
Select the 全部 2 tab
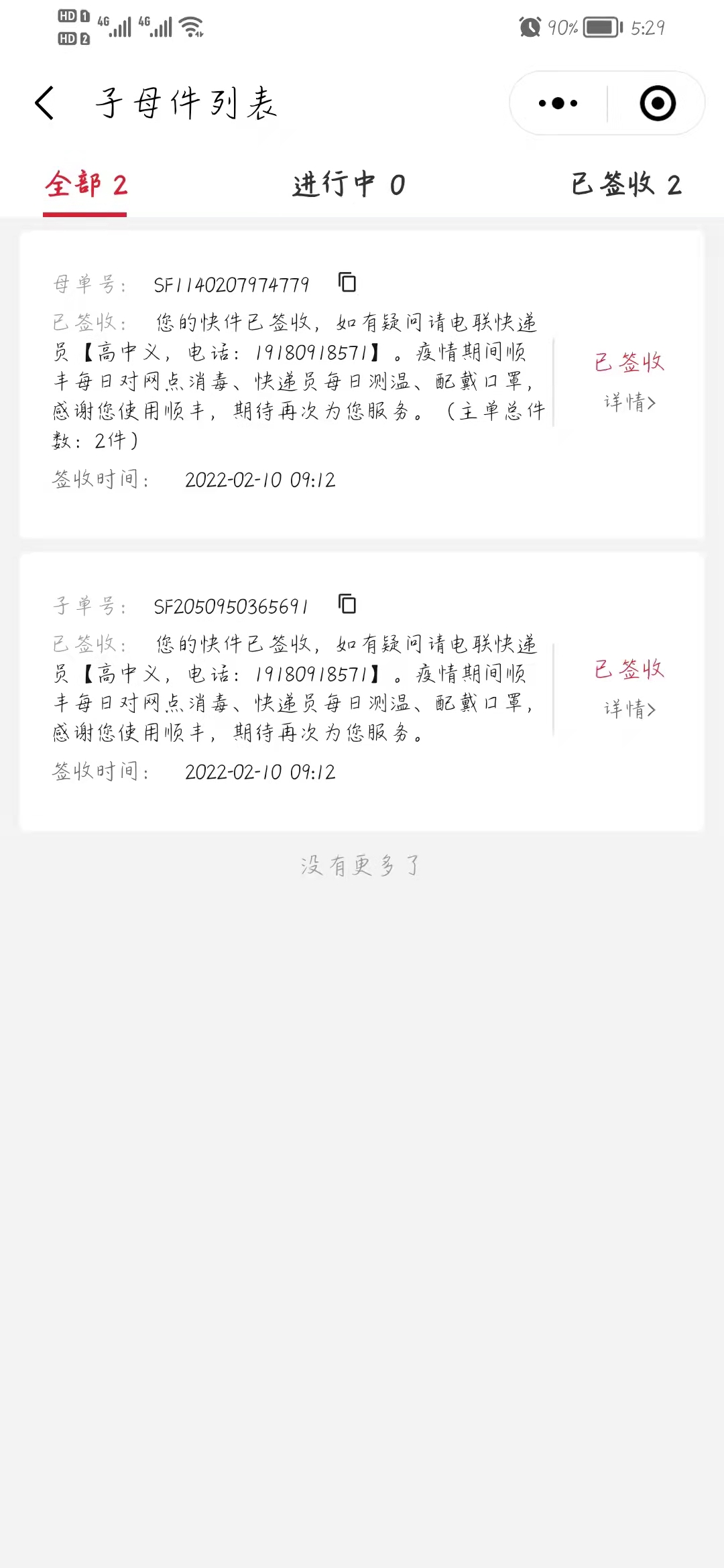86,184
